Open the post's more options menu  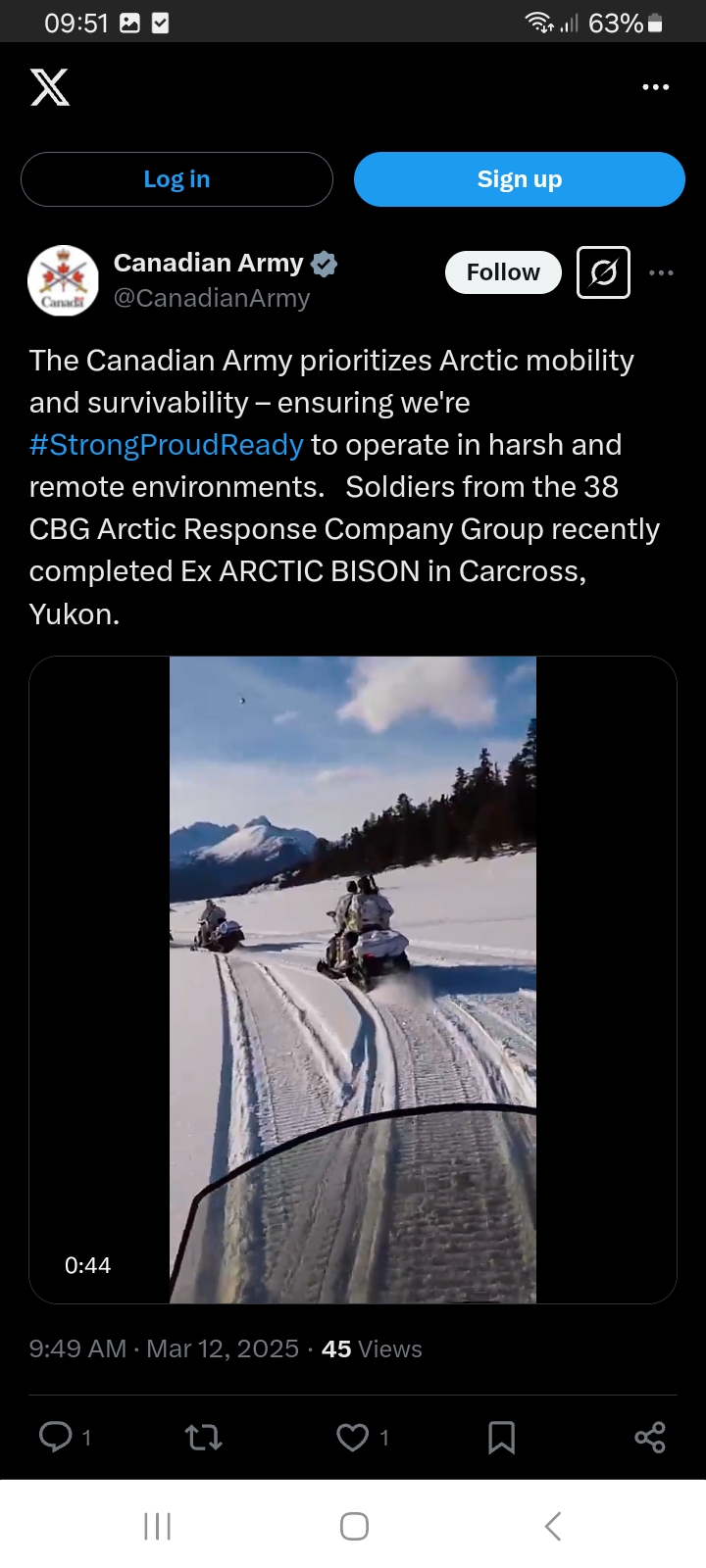(662, 272)
